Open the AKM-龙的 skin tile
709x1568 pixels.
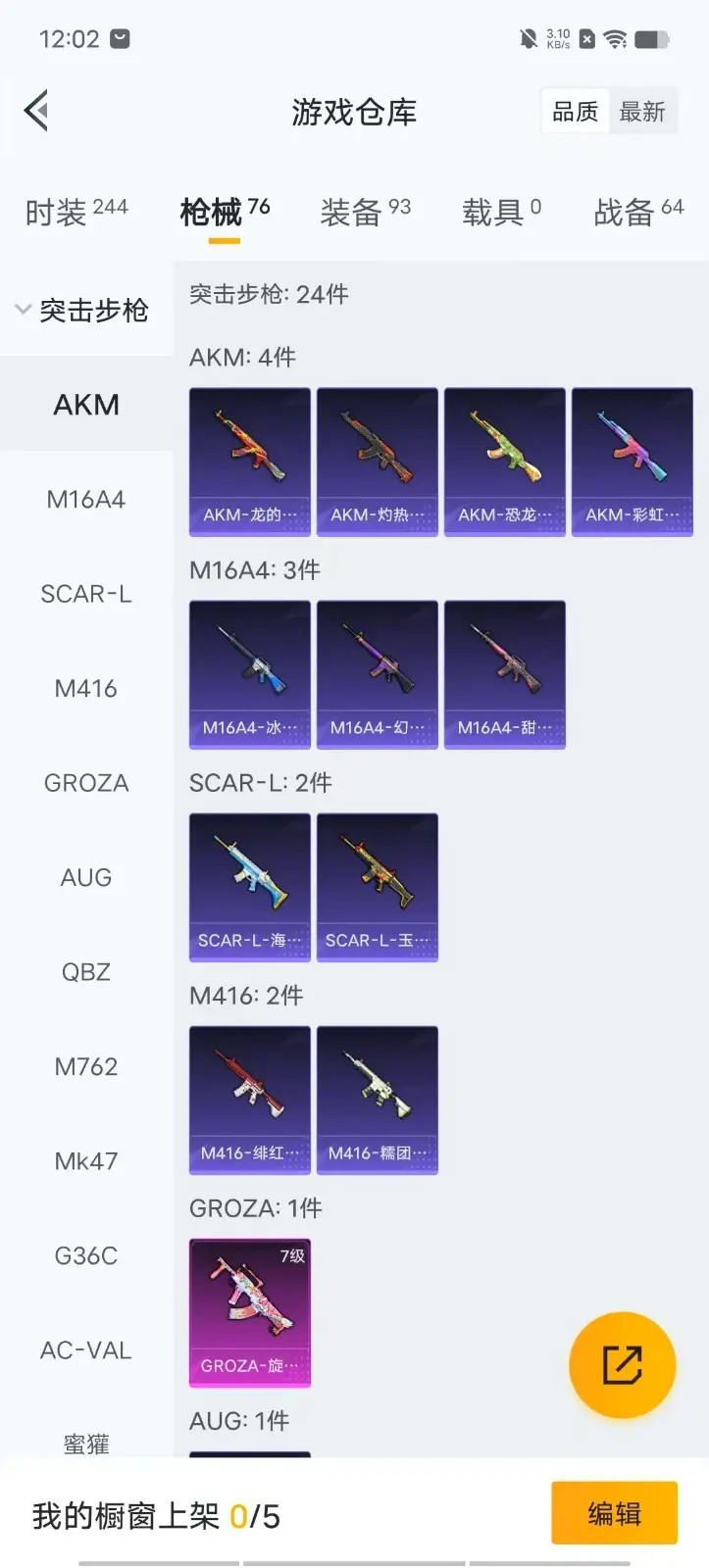pos(250,462)
